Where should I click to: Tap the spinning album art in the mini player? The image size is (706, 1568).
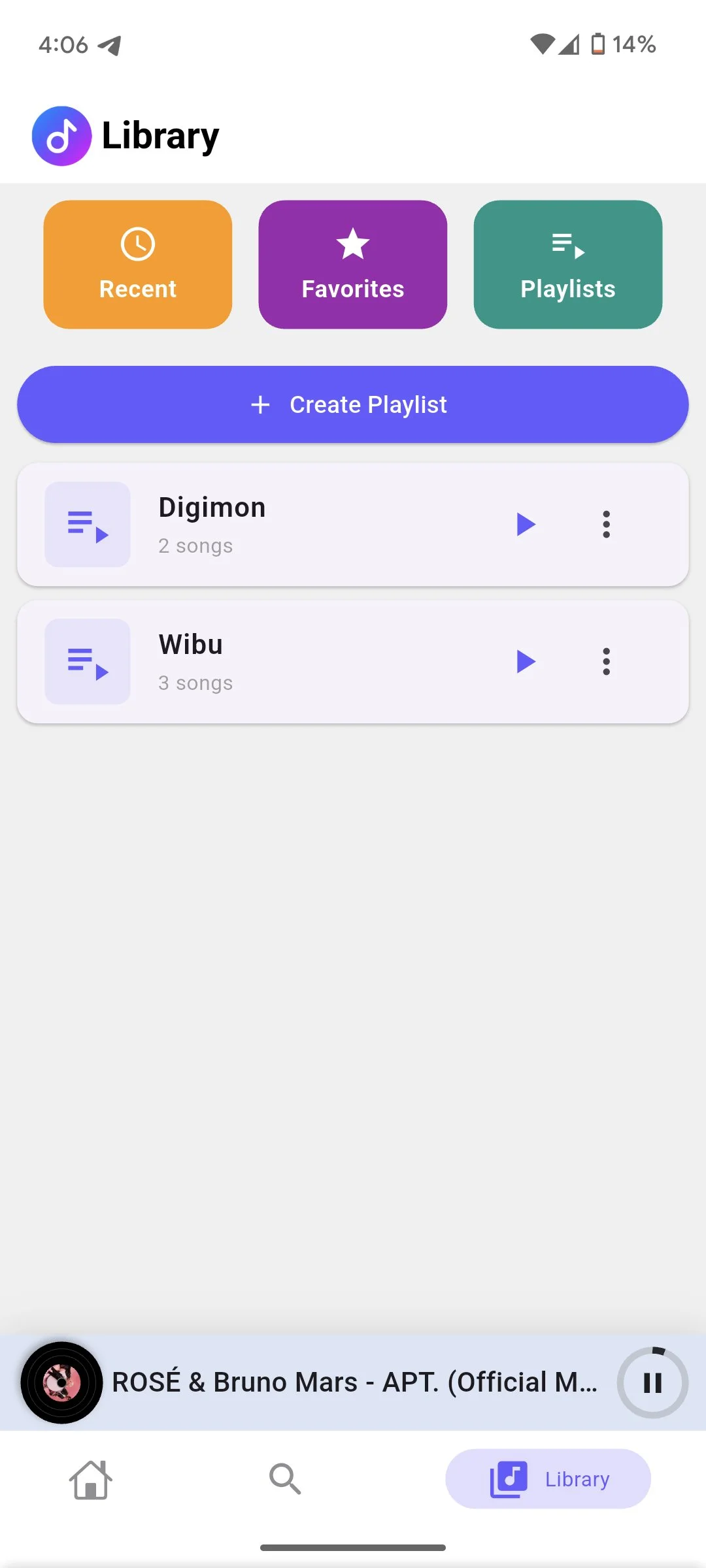point(61,1382)
